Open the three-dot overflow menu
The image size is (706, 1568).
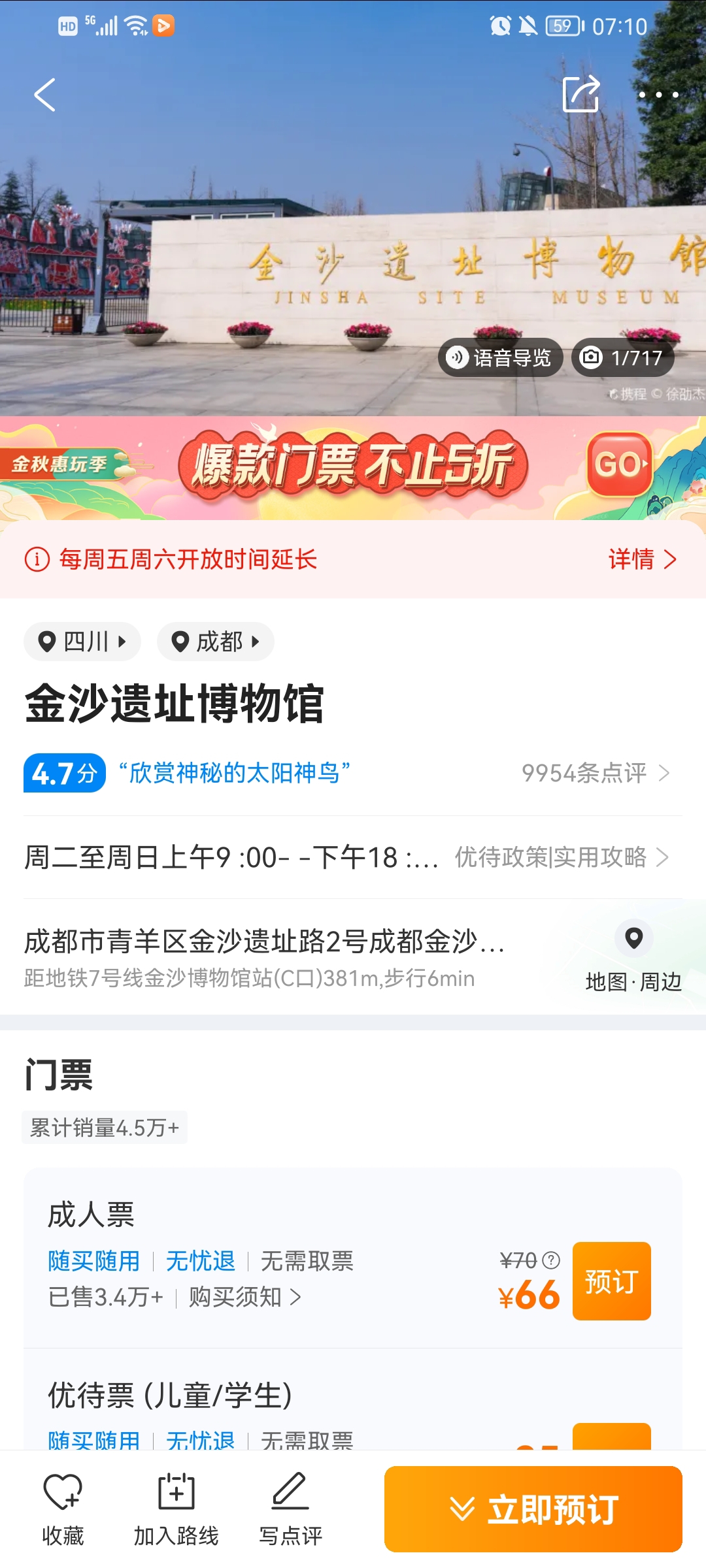[x=658, y=95]
